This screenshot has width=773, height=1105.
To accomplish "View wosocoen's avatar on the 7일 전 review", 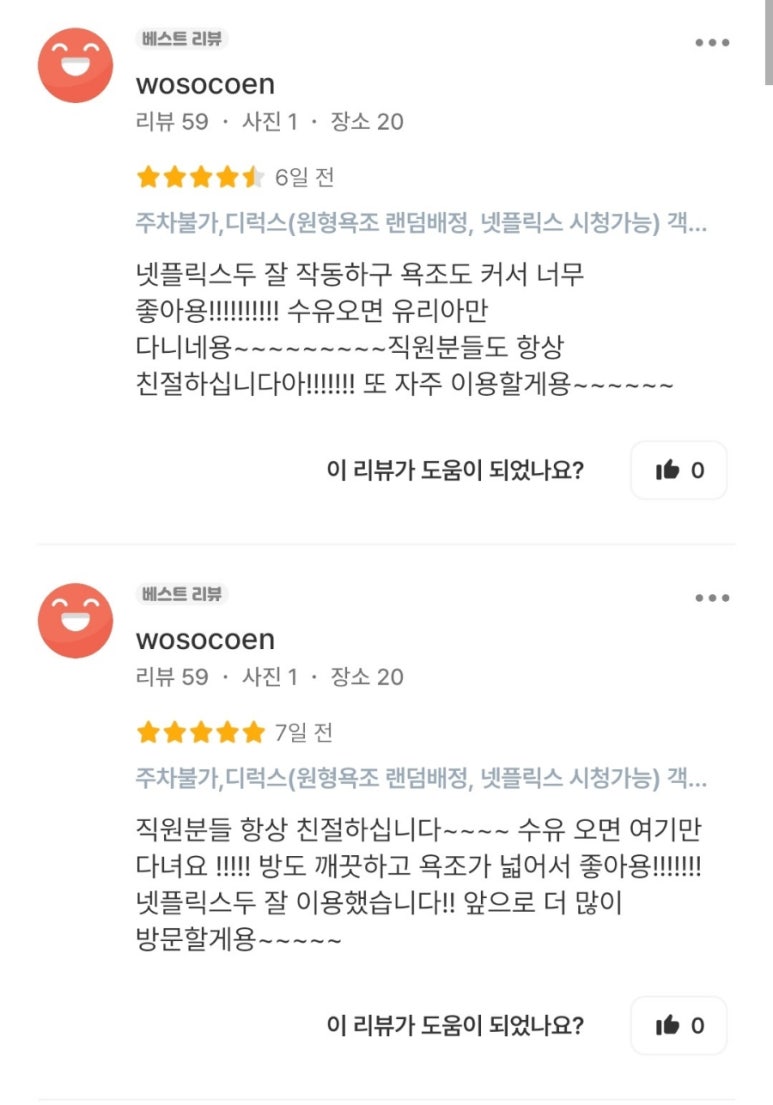I will (75, 620).
